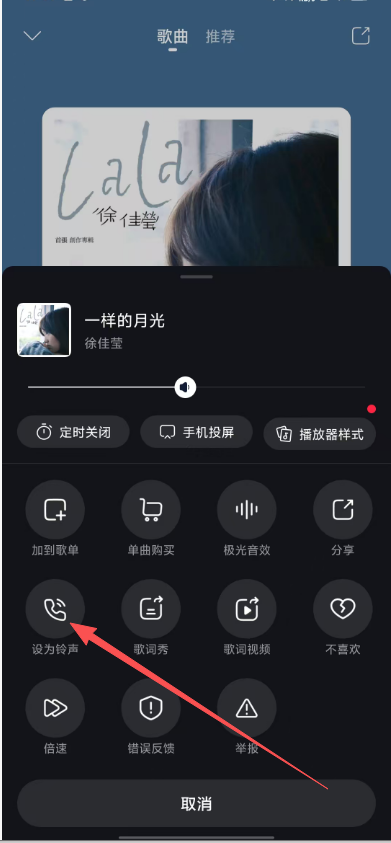
Task: Tap the volume slider handle
Action: [185, 387]
